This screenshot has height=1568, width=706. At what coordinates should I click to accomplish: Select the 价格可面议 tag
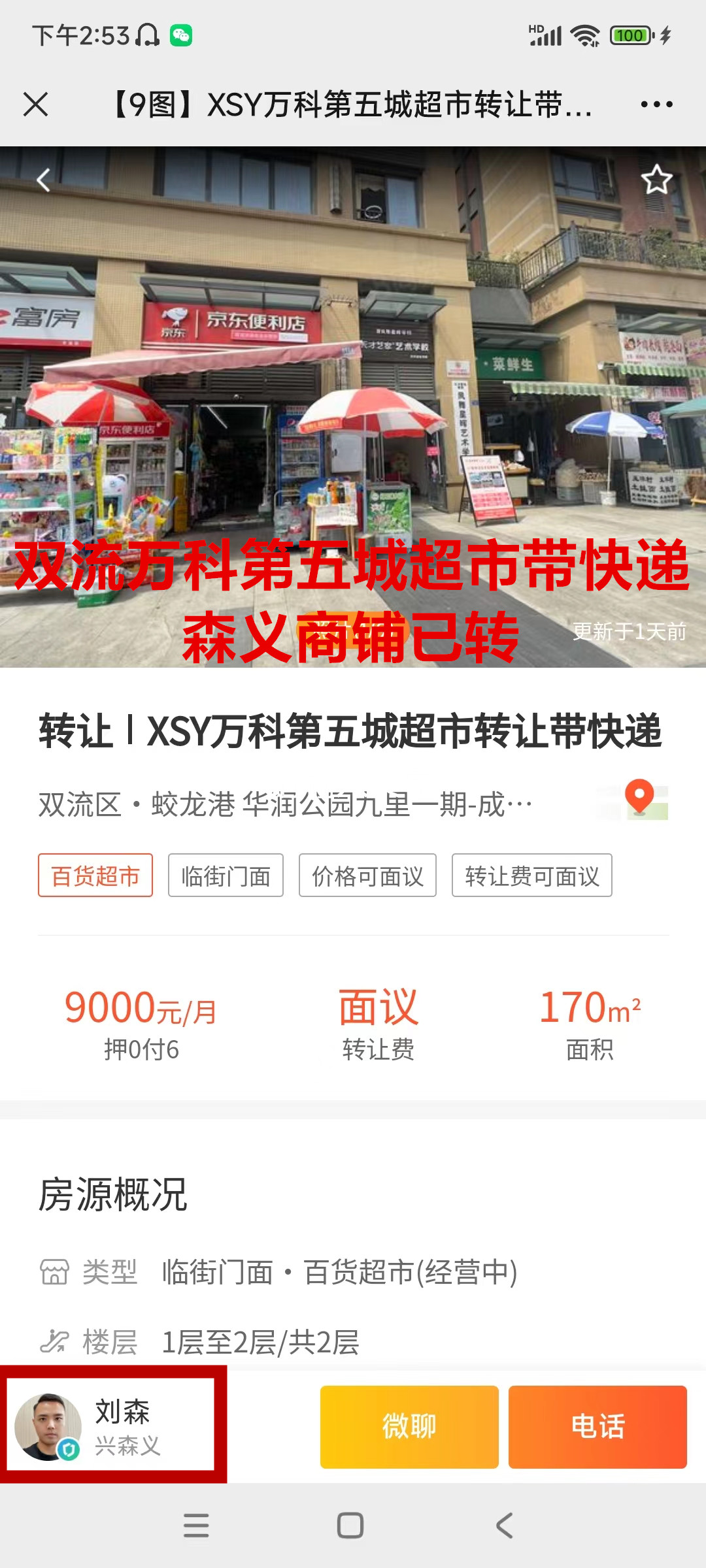(x=367, y=875)
